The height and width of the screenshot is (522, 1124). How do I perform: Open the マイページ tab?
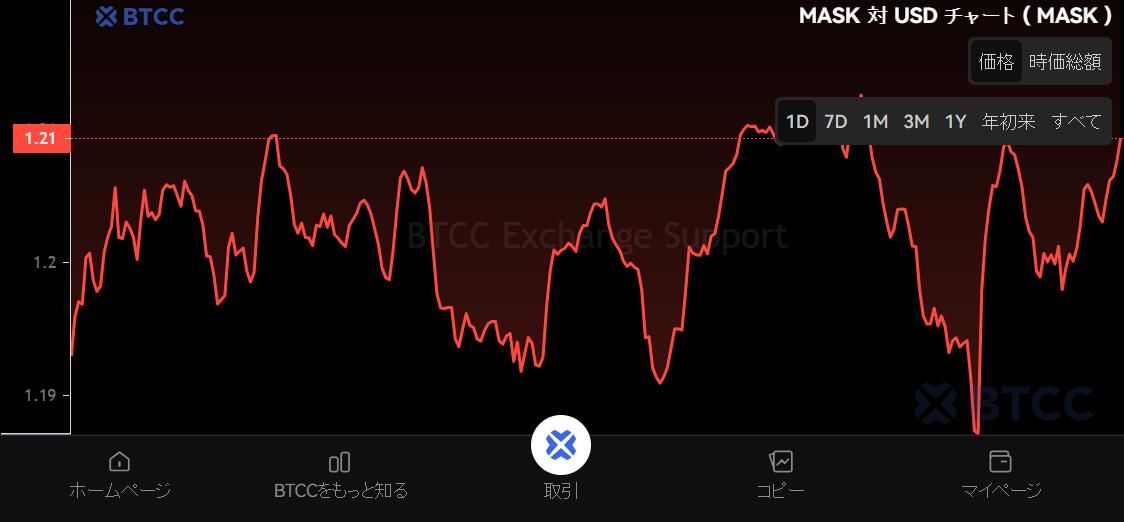click(1000, 474)
